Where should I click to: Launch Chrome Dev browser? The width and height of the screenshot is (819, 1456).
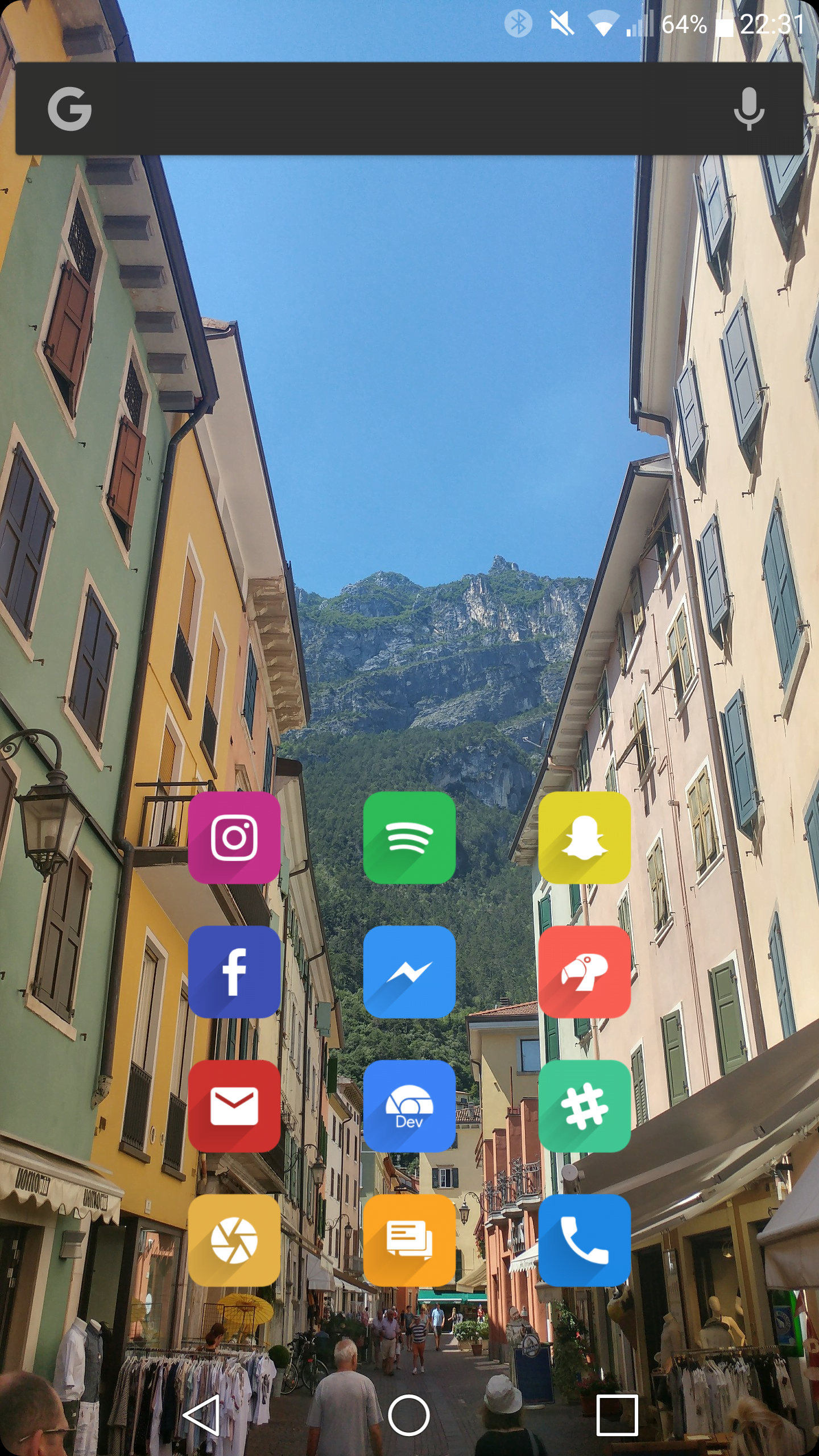409,1106
